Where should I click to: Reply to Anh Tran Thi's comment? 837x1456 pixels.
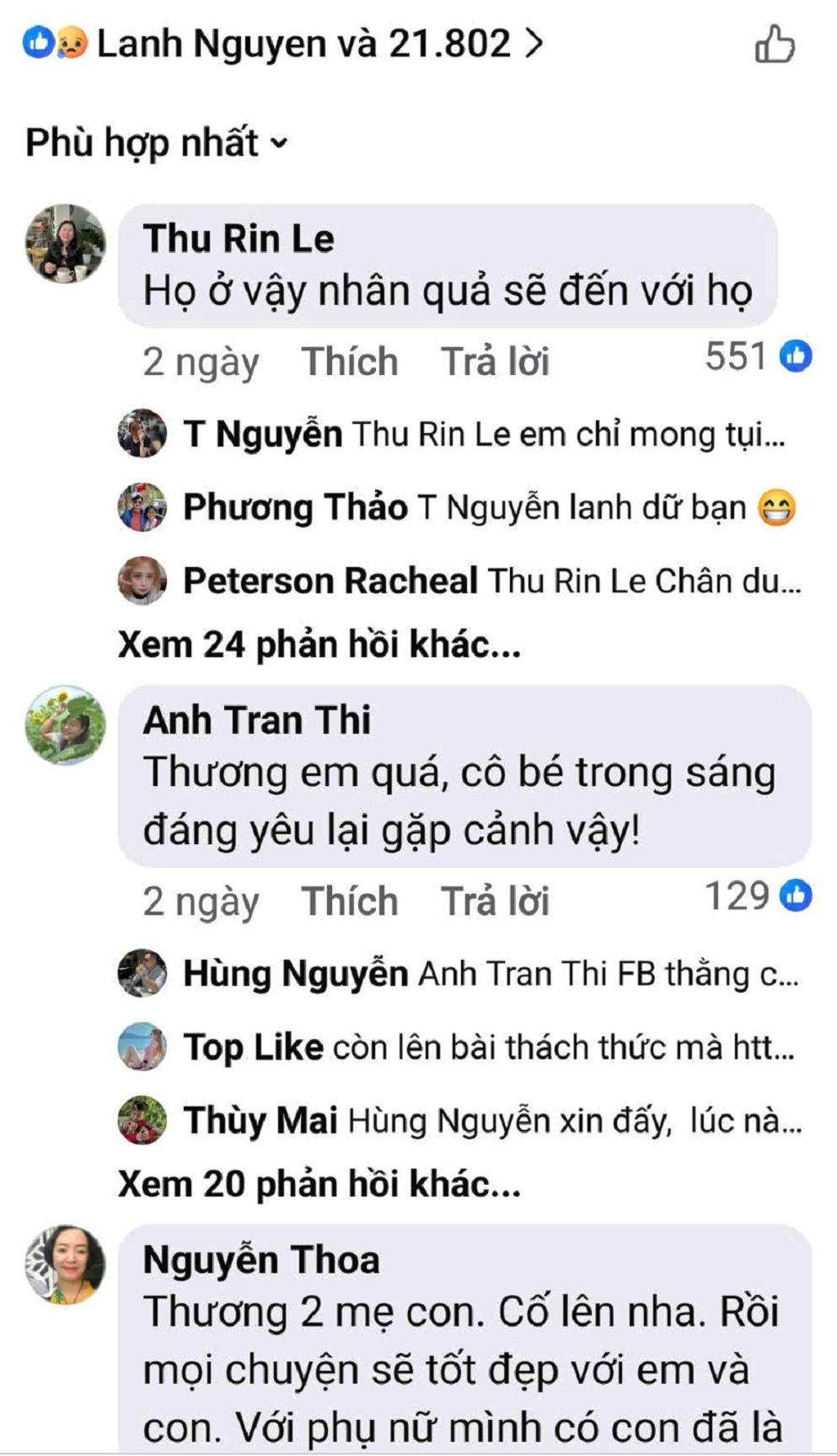[495, 901]
